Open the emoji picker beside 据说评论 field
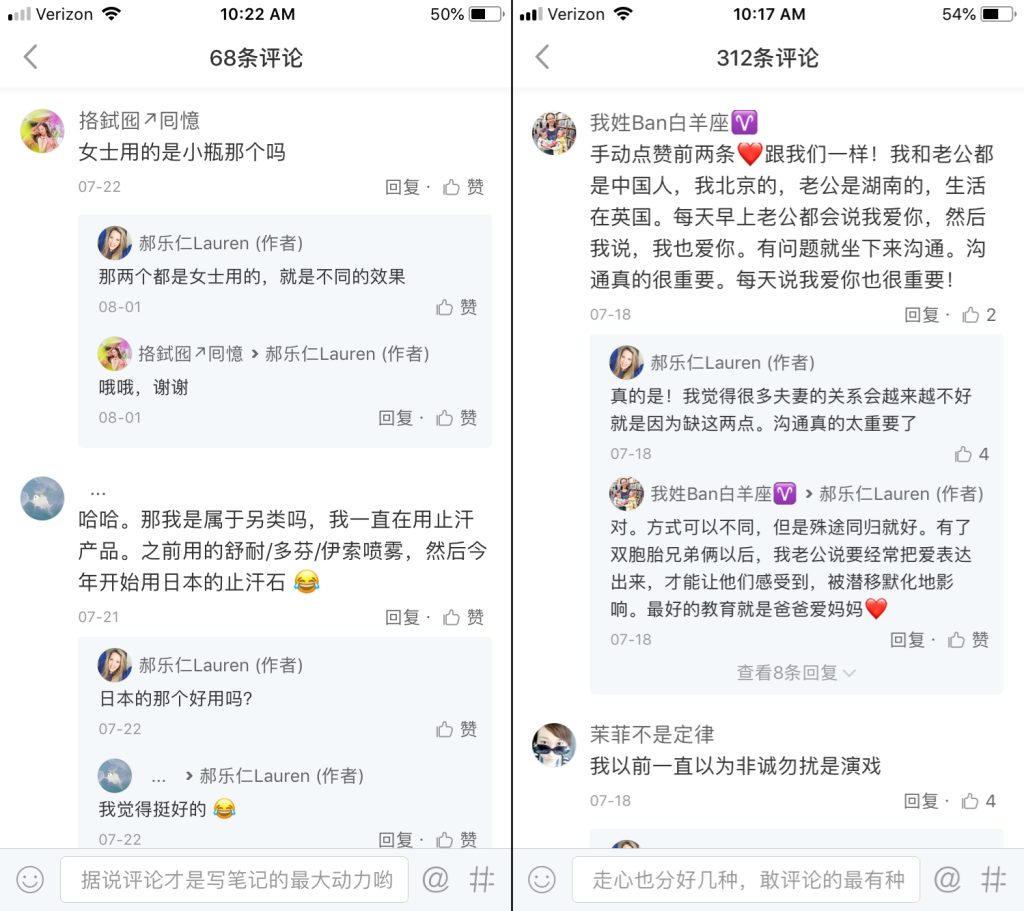The height and width of the screenshot is (911, 1024). (x=30, y=880)
